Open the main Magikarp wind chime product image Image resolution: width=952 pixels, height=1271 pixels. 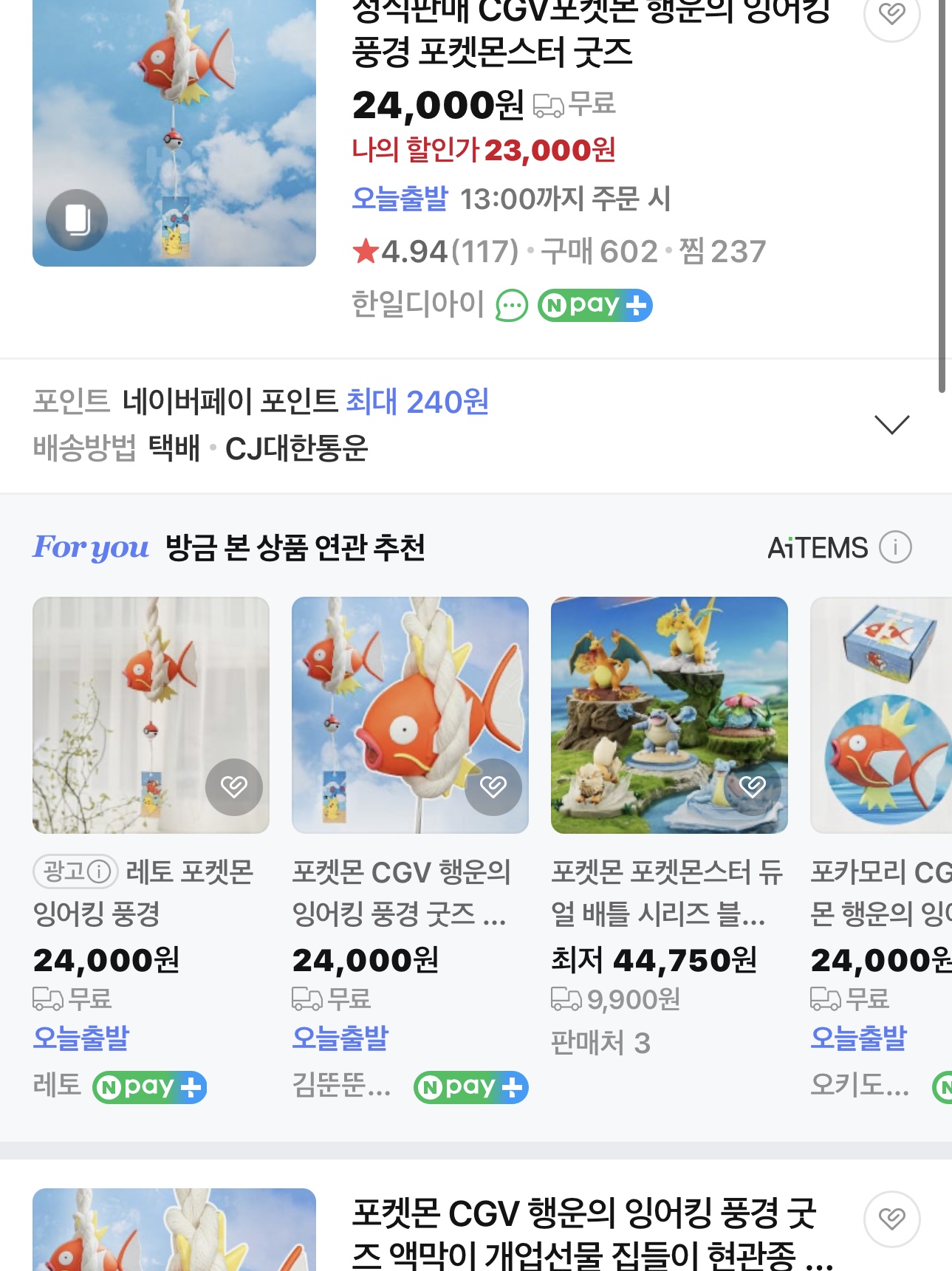coord(173,134)
